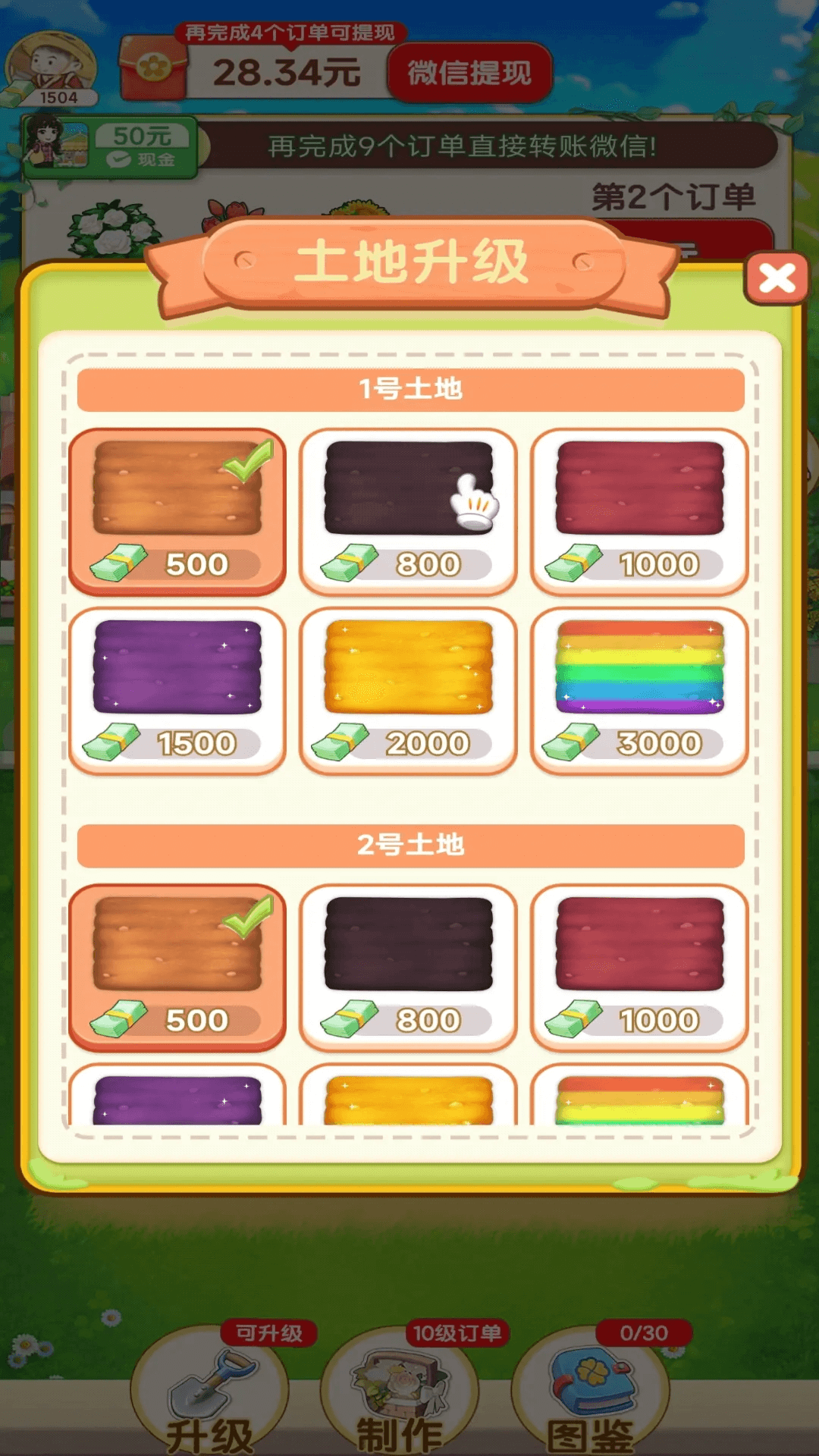The height and width of the screenshot is (1456, 819).
Task: Open the 制作 crafting menu
Action: pyautogui.click(x=400, y=1392)
